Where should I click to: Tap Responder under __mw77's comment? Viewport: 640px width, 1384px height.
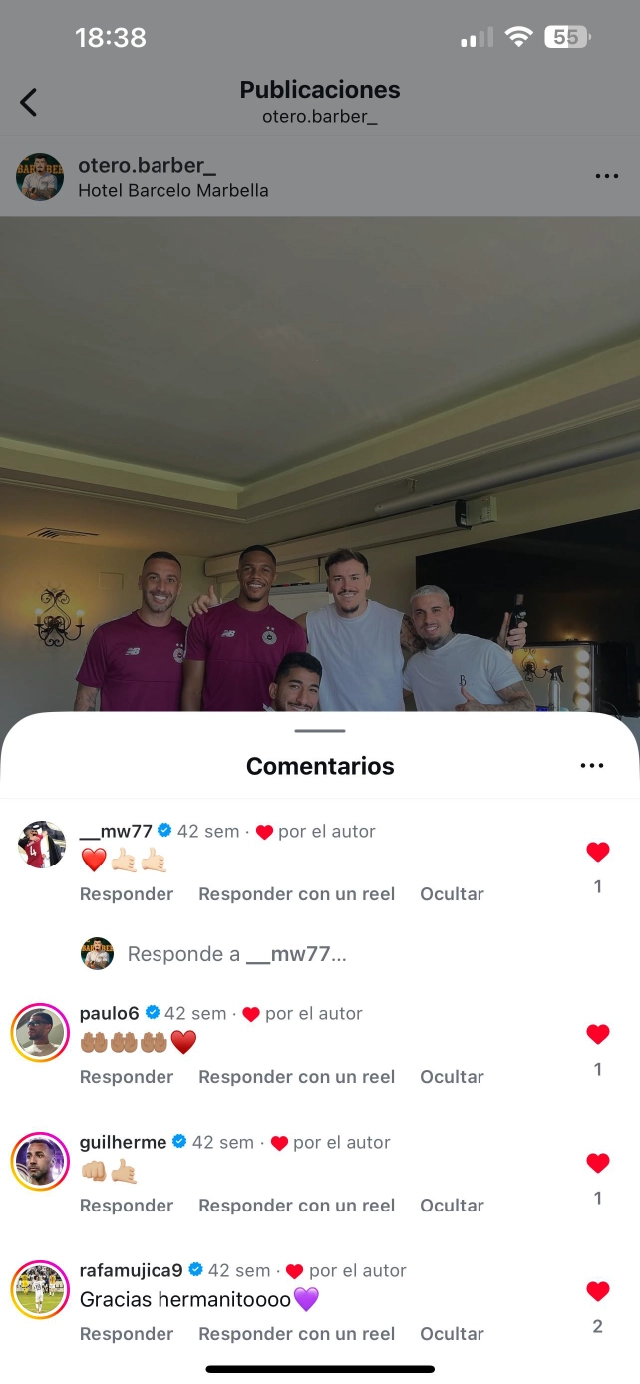pos(126,894)
